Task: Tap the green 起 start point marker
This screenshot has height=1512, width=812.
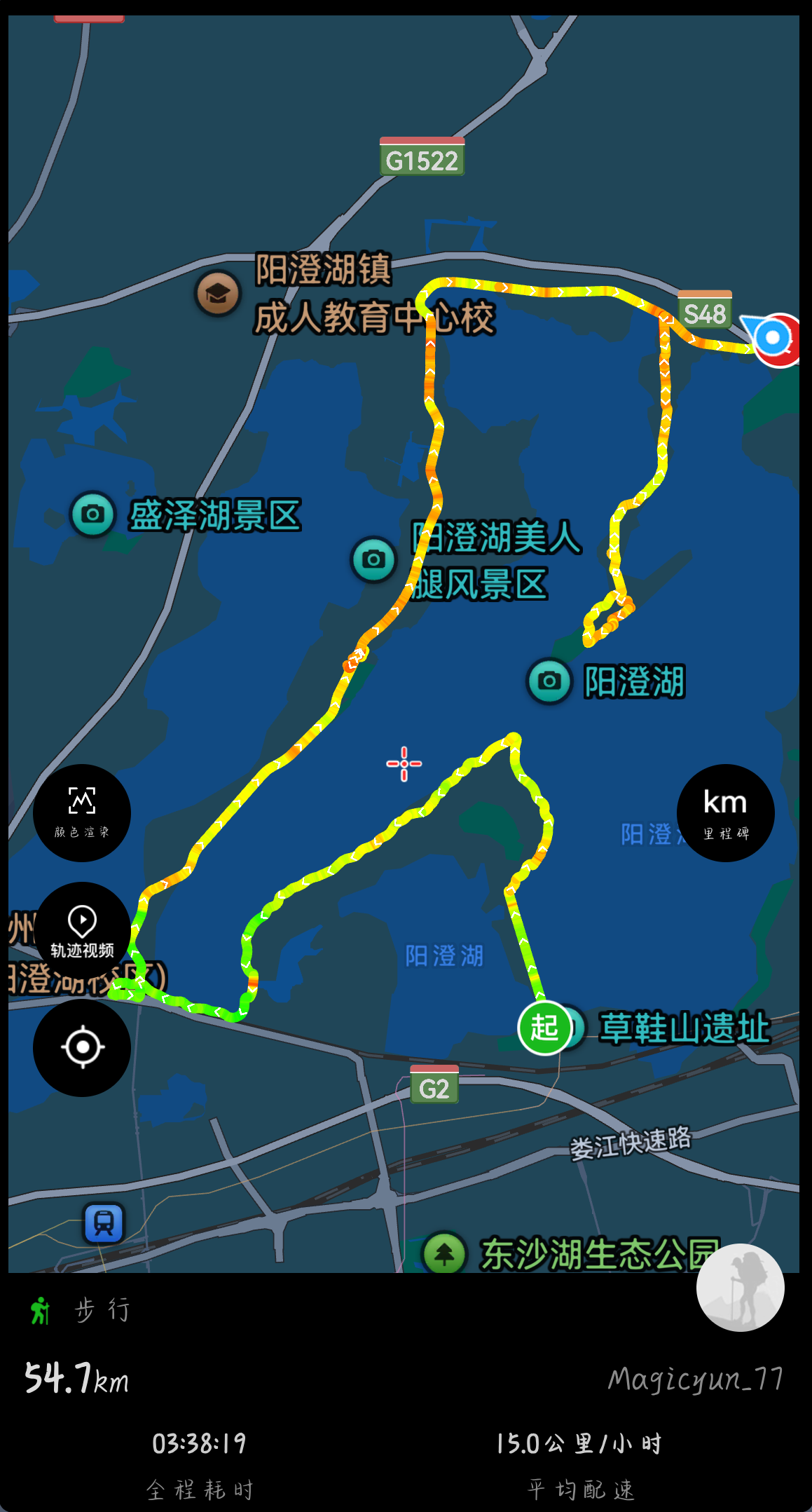Action: [x=544, y=1028]
